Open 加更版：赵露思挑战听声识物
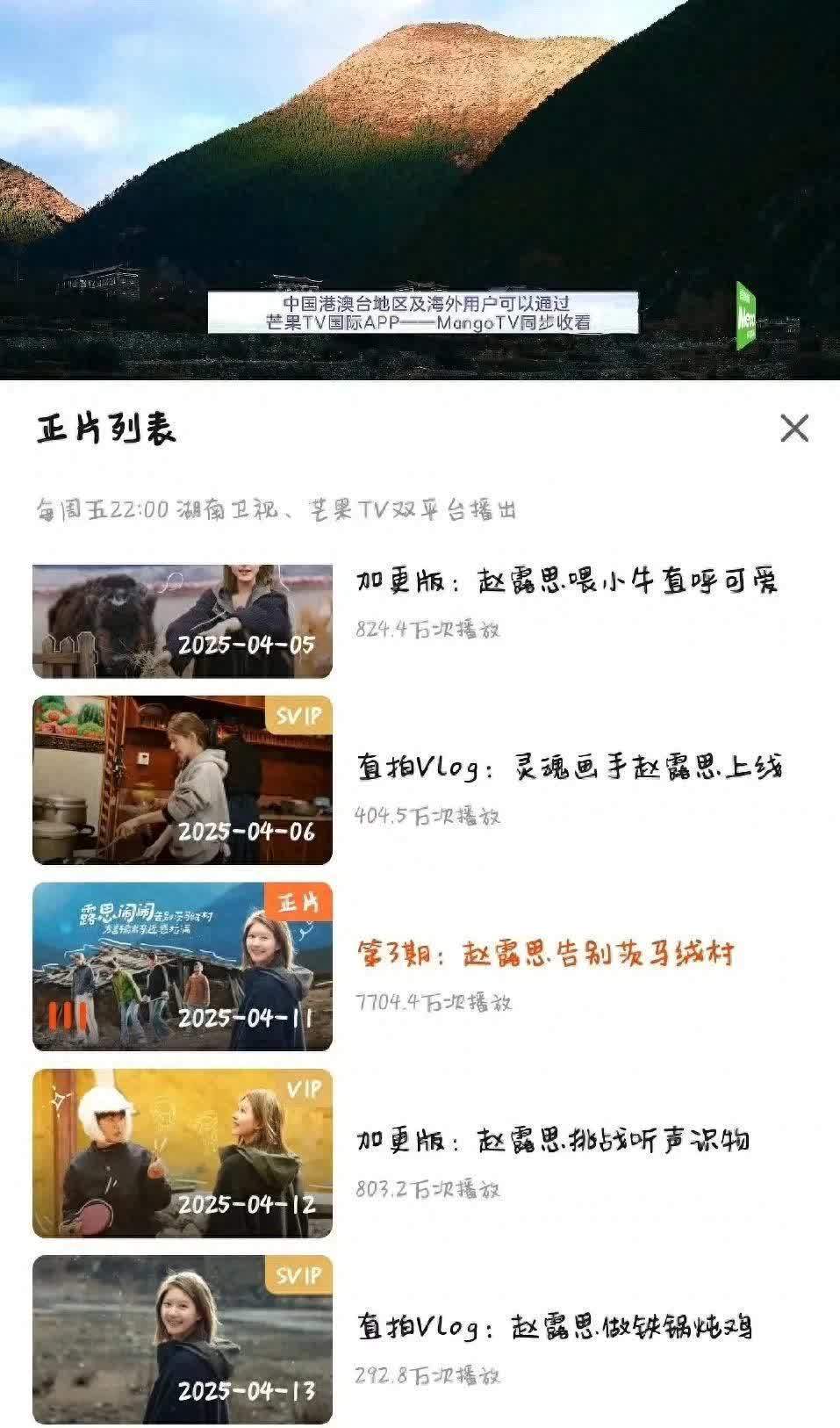 pos(552,1141)
